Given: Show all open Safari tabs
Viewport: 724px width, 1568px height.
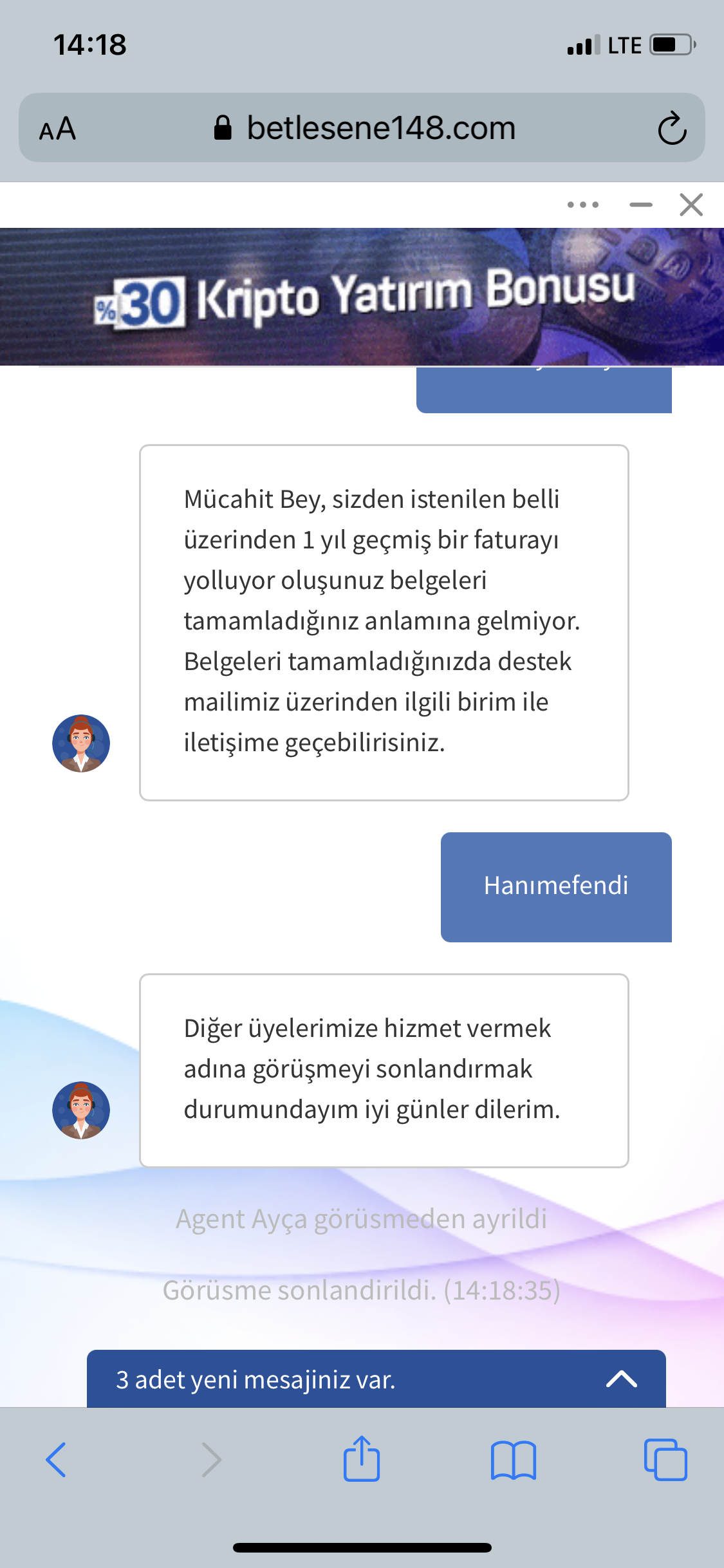Looking at the screenshot, I should pyautogui.click(x=665, y=1460).
